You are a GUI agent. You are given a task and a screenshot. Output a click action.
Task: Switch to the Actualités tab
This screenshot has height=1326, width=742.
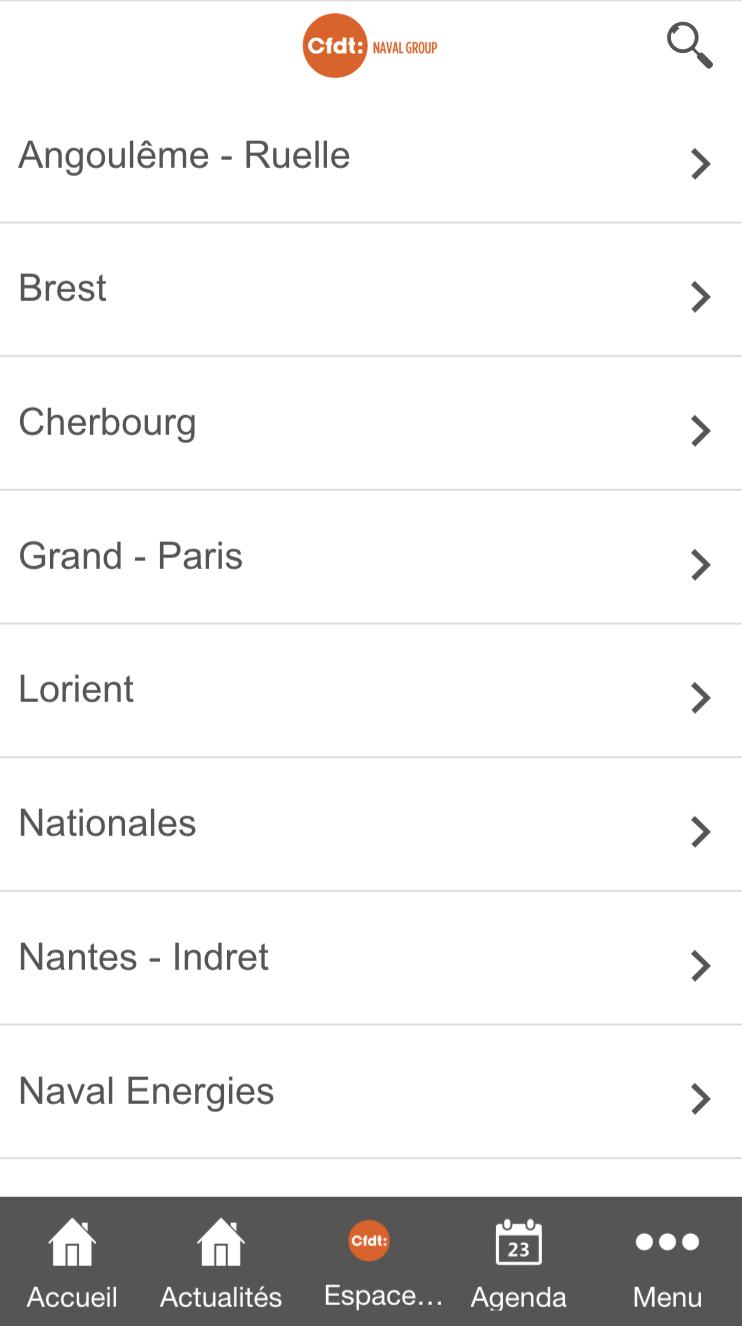pyautogui.click(x=221, y=1262)
